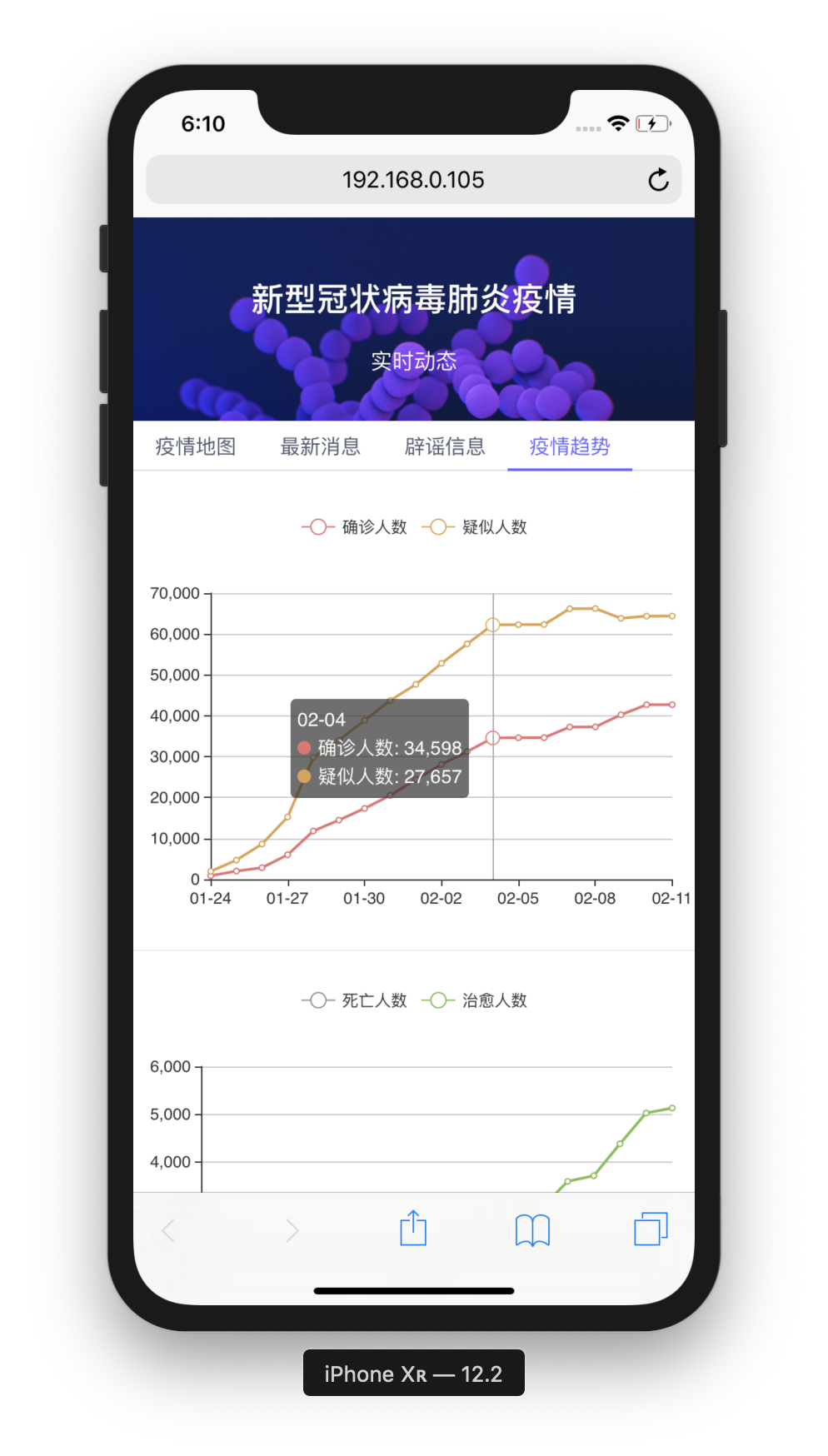This screenshot has width=828, height=1456.
Task: Open the Safari share sheet
Action: click(x=413, y=1229)
